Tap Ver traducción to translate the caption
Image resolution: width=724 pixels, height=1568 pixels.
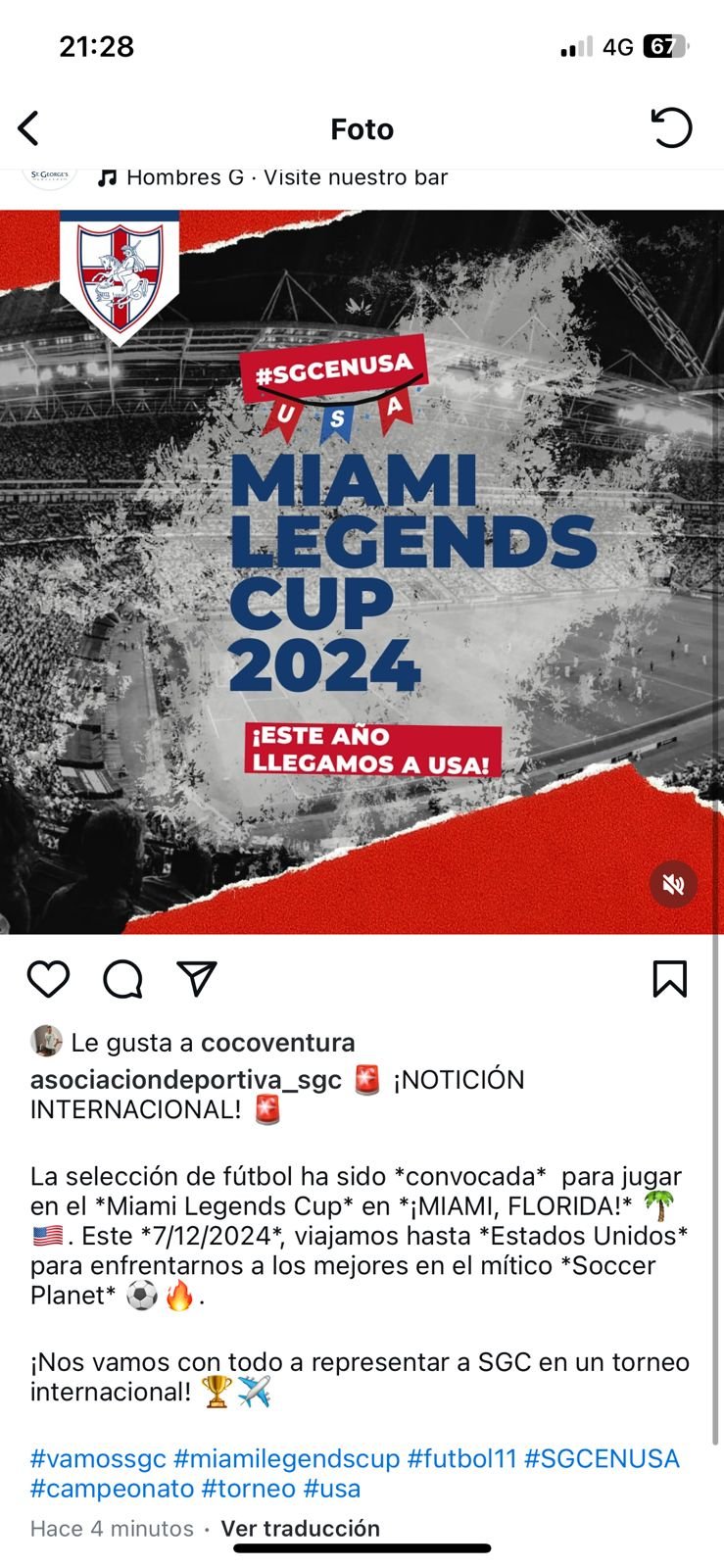[x=300, y=1528]
